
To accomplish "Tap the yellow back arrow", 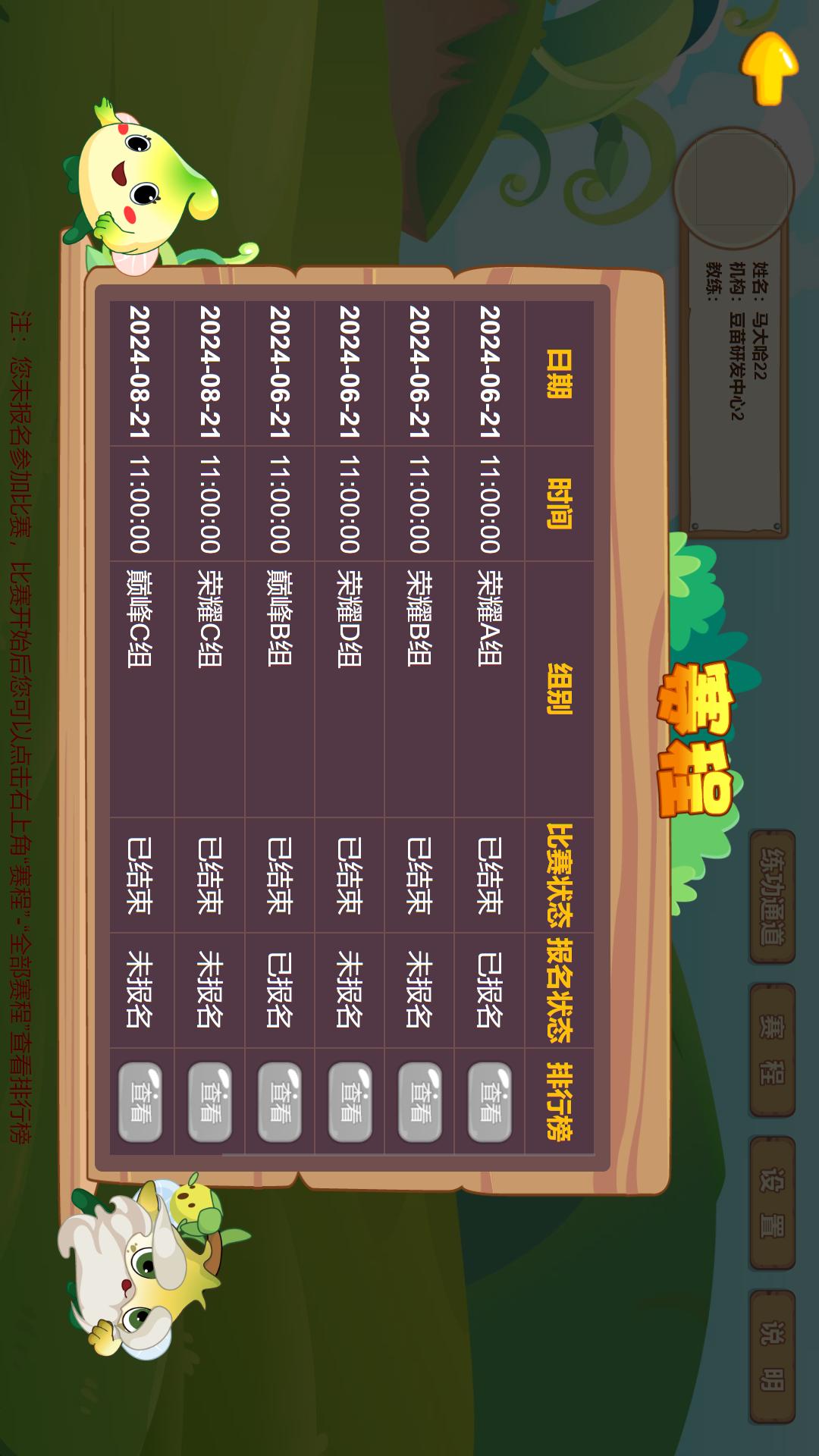I will [770, 67].
